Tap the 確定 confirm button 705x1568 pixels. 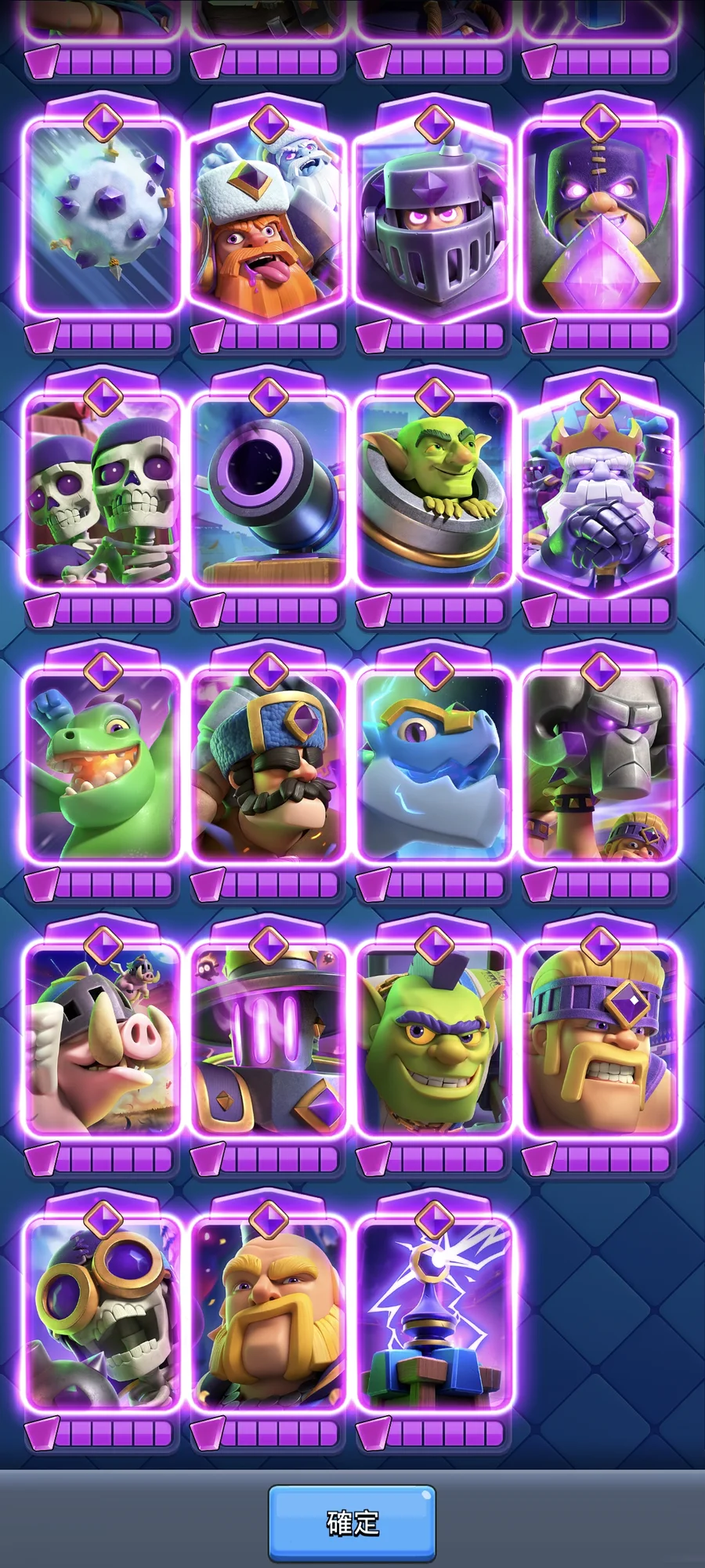click(352, 1522)
